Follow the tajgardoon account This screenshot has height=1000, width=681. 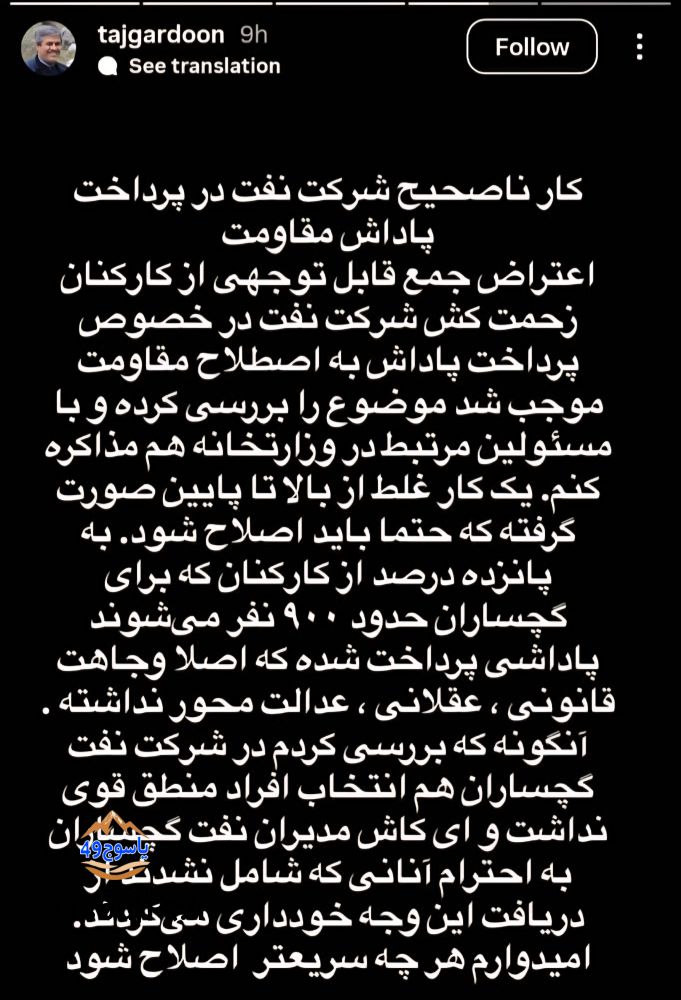click(531, 48)
